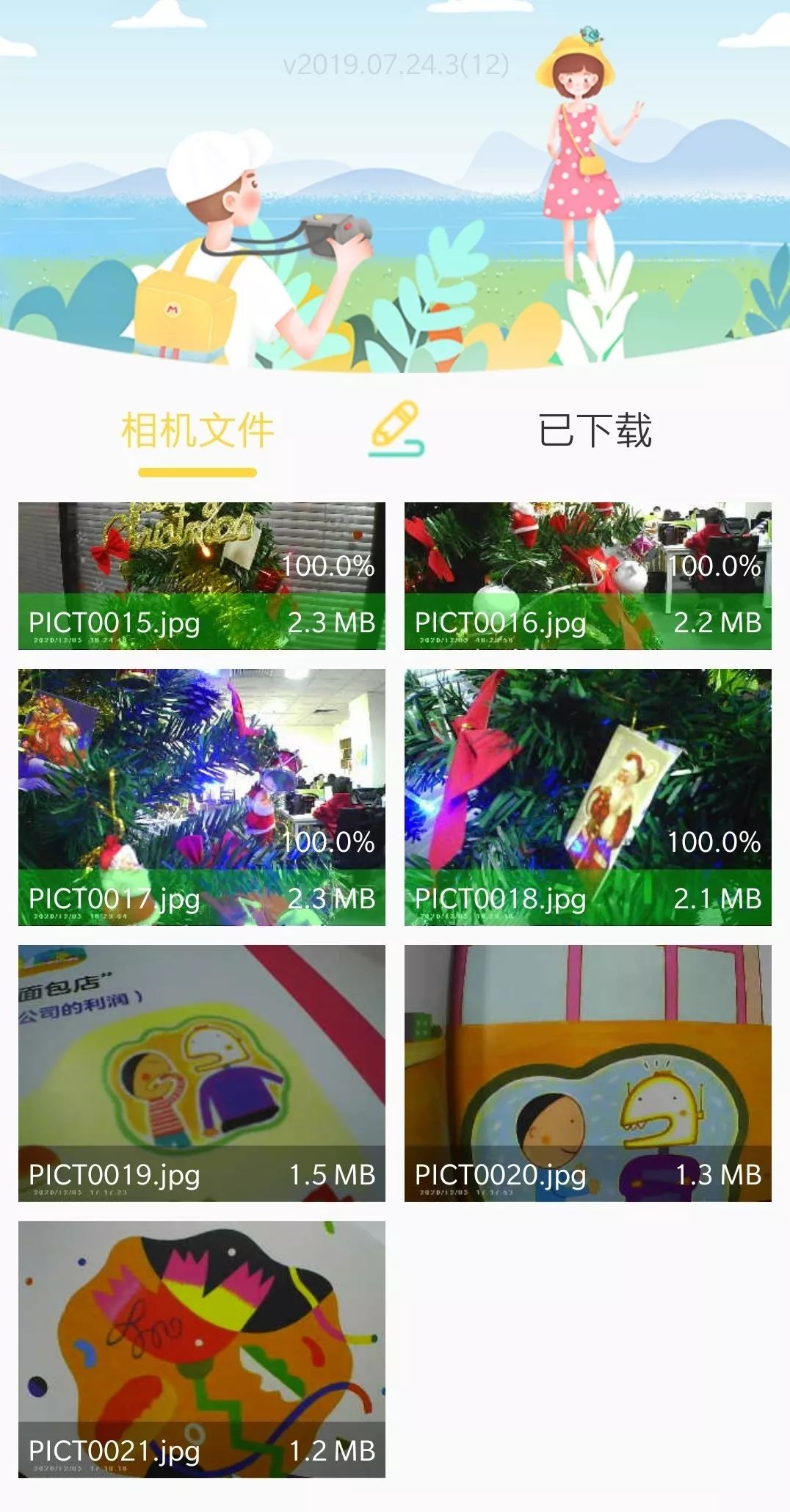Select the PICT0018.jpg thumbnail

(x=587, y=797)
